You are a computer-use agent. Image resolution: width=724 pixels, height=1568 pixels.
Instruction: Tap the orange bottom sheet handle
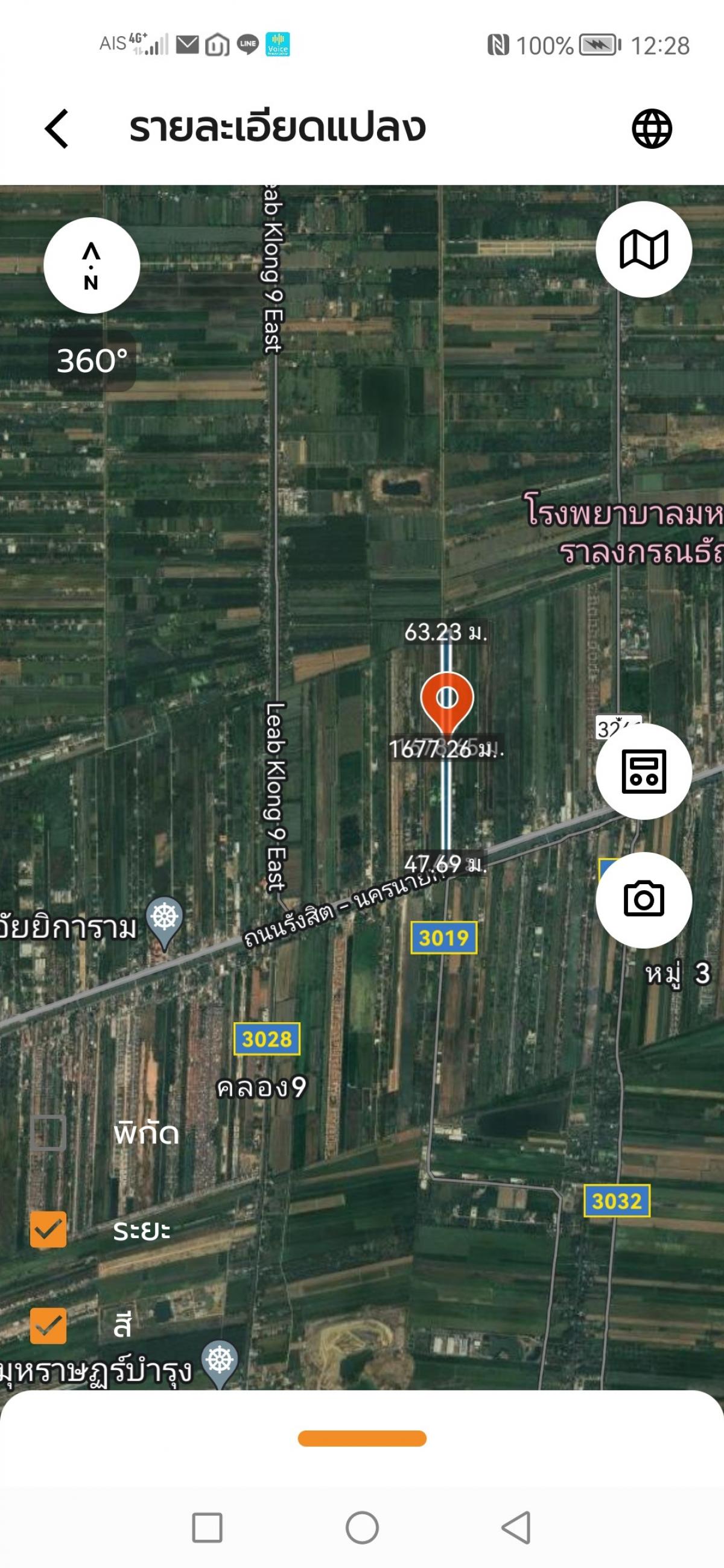[361, 1438]
